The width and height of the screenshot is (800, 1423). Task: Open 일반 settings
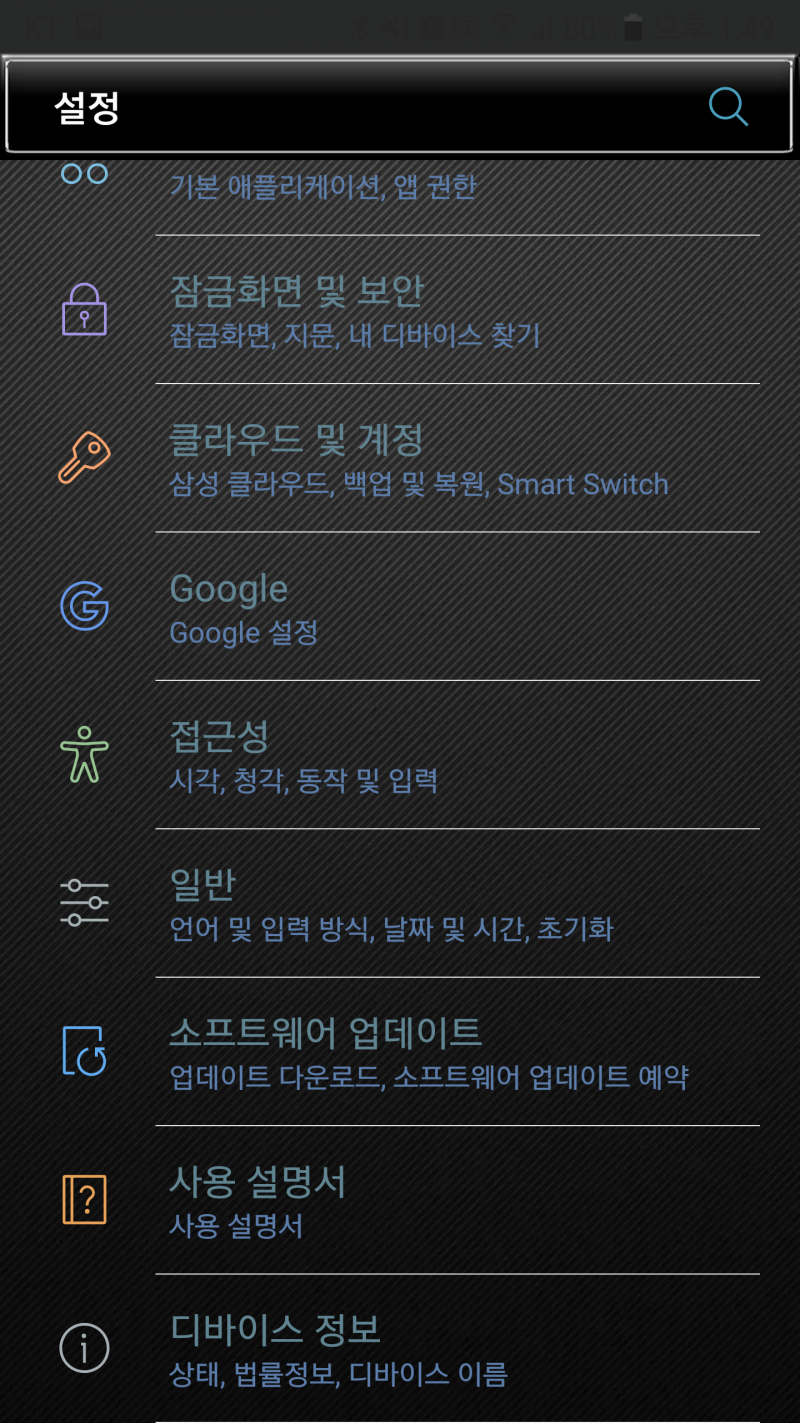coord(400,903)
